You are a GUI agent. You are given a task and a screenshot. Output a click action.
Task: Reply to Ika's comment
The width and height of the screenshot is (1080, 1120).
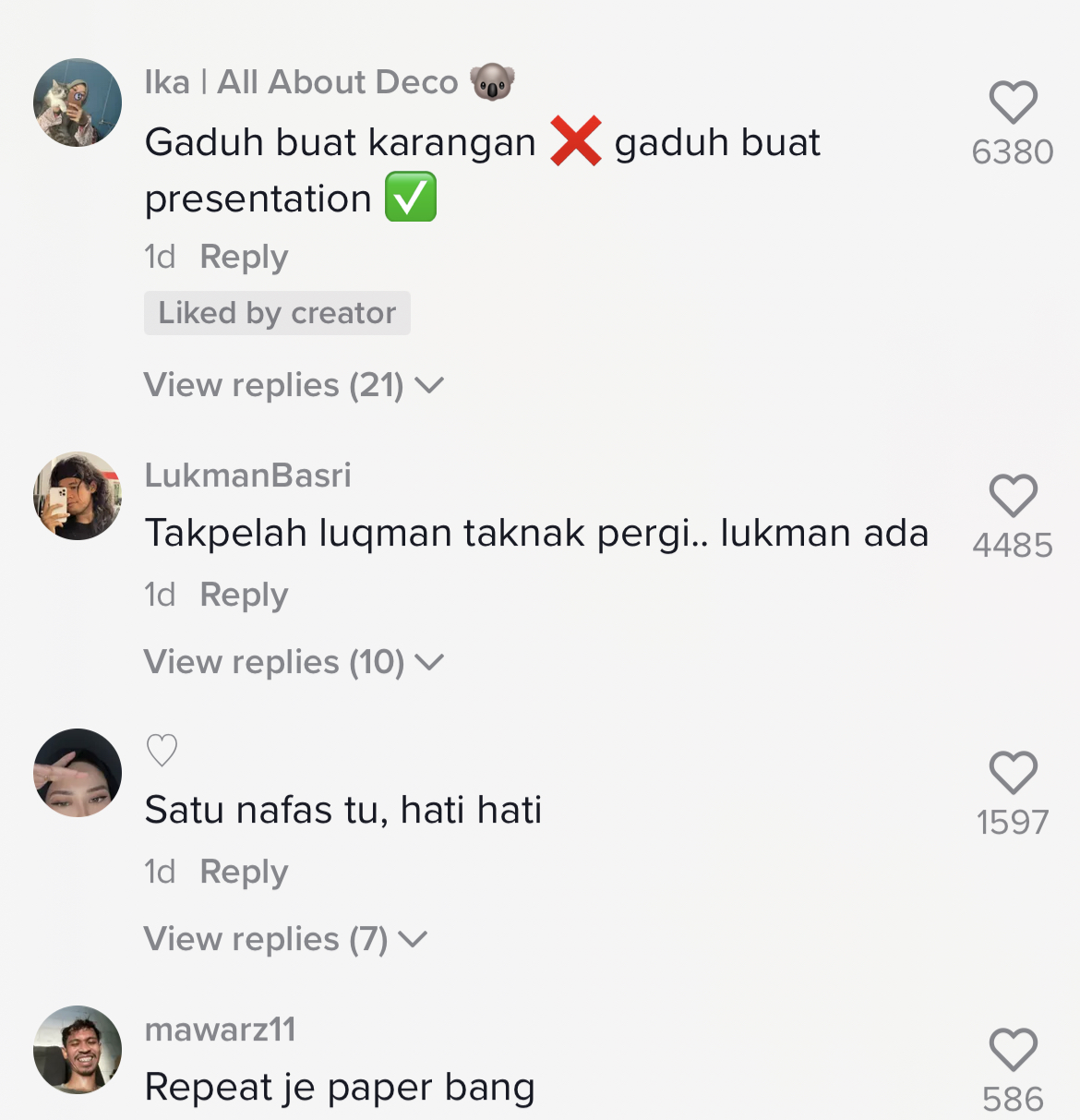coord(244,257)
